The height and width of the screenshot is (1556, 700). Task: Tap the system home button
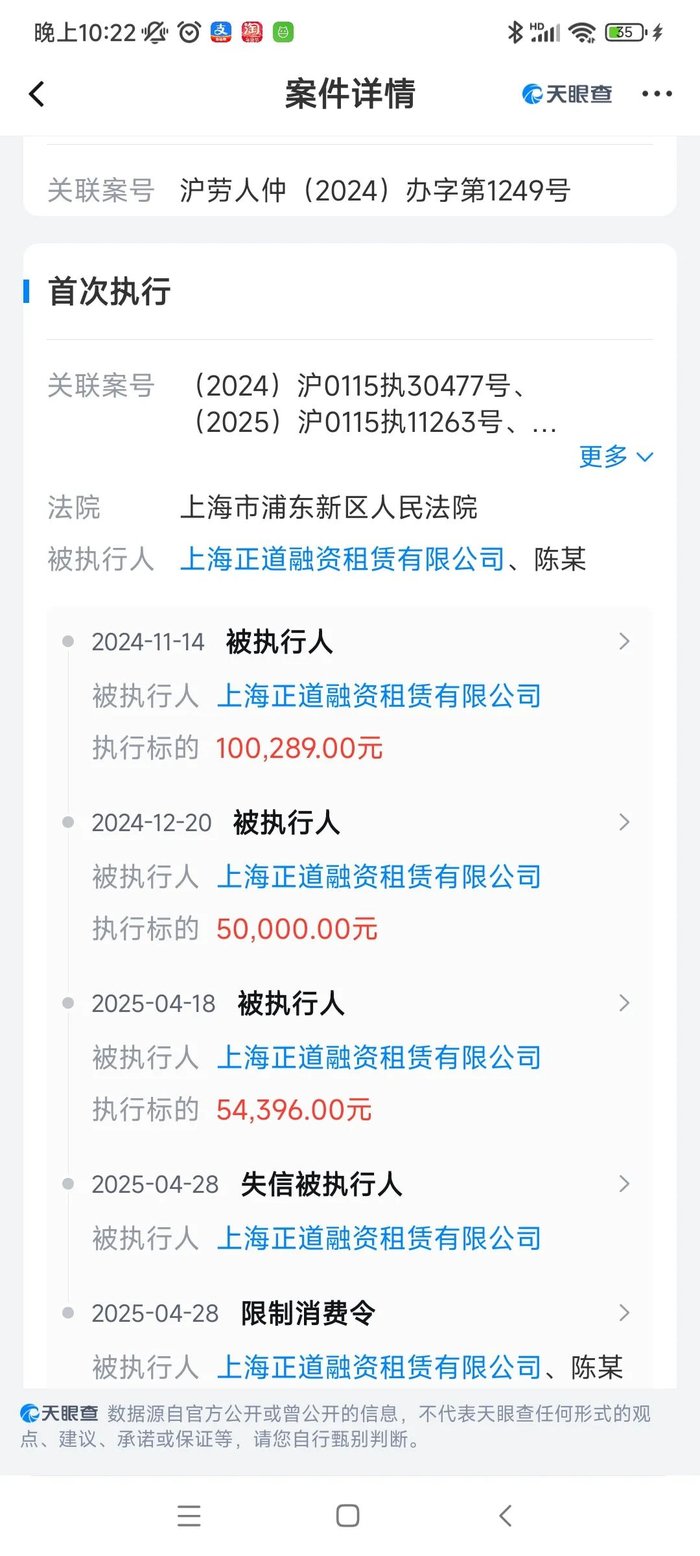348,1515
